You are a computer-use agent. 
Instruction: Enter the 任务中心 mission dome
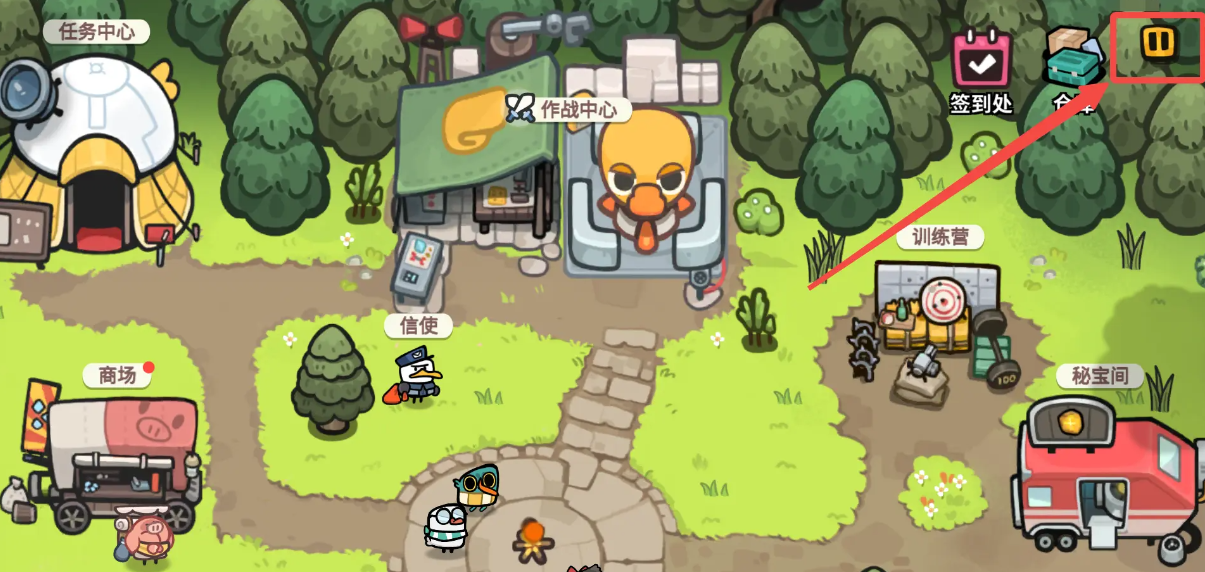pos(95,150)
